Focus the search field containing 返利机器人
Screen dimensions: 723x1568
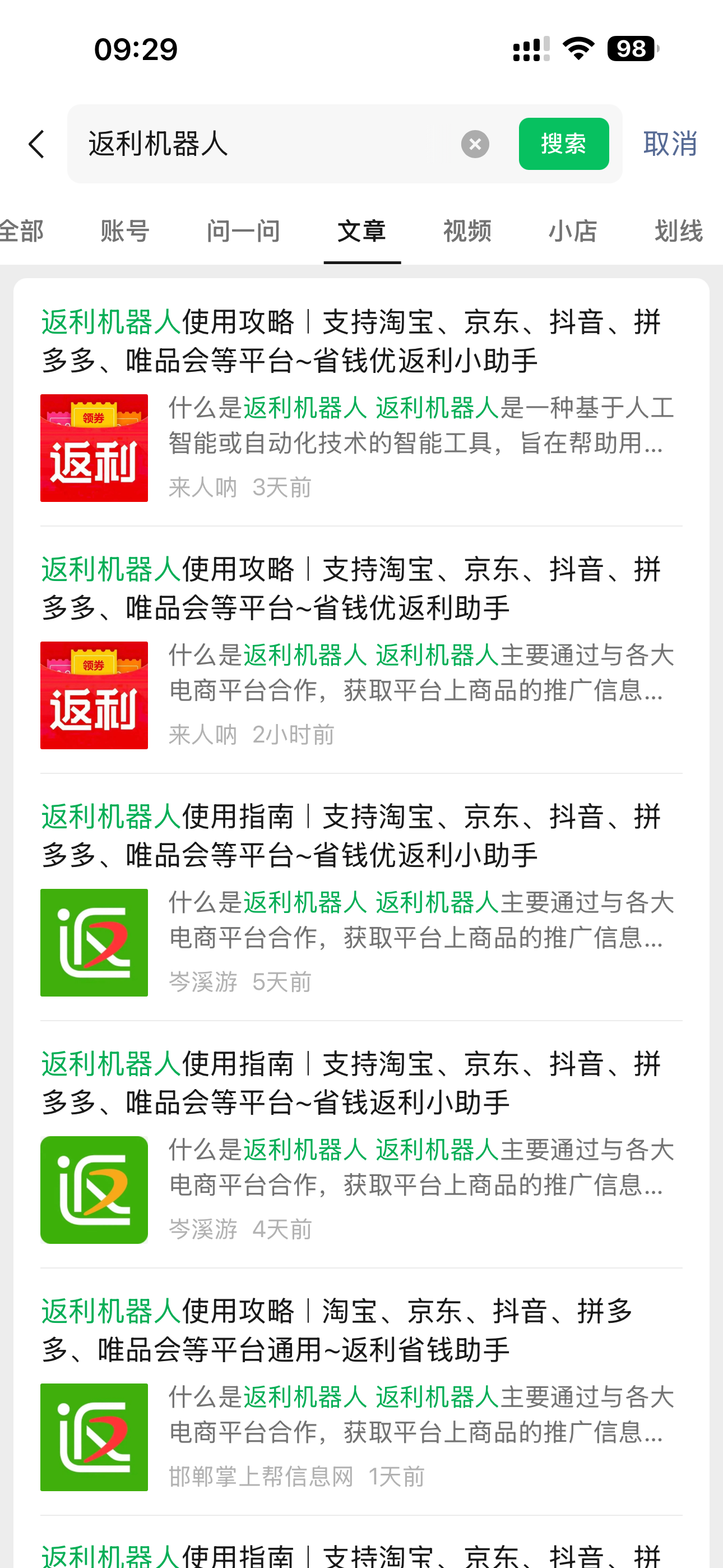[x=268, y=144]
